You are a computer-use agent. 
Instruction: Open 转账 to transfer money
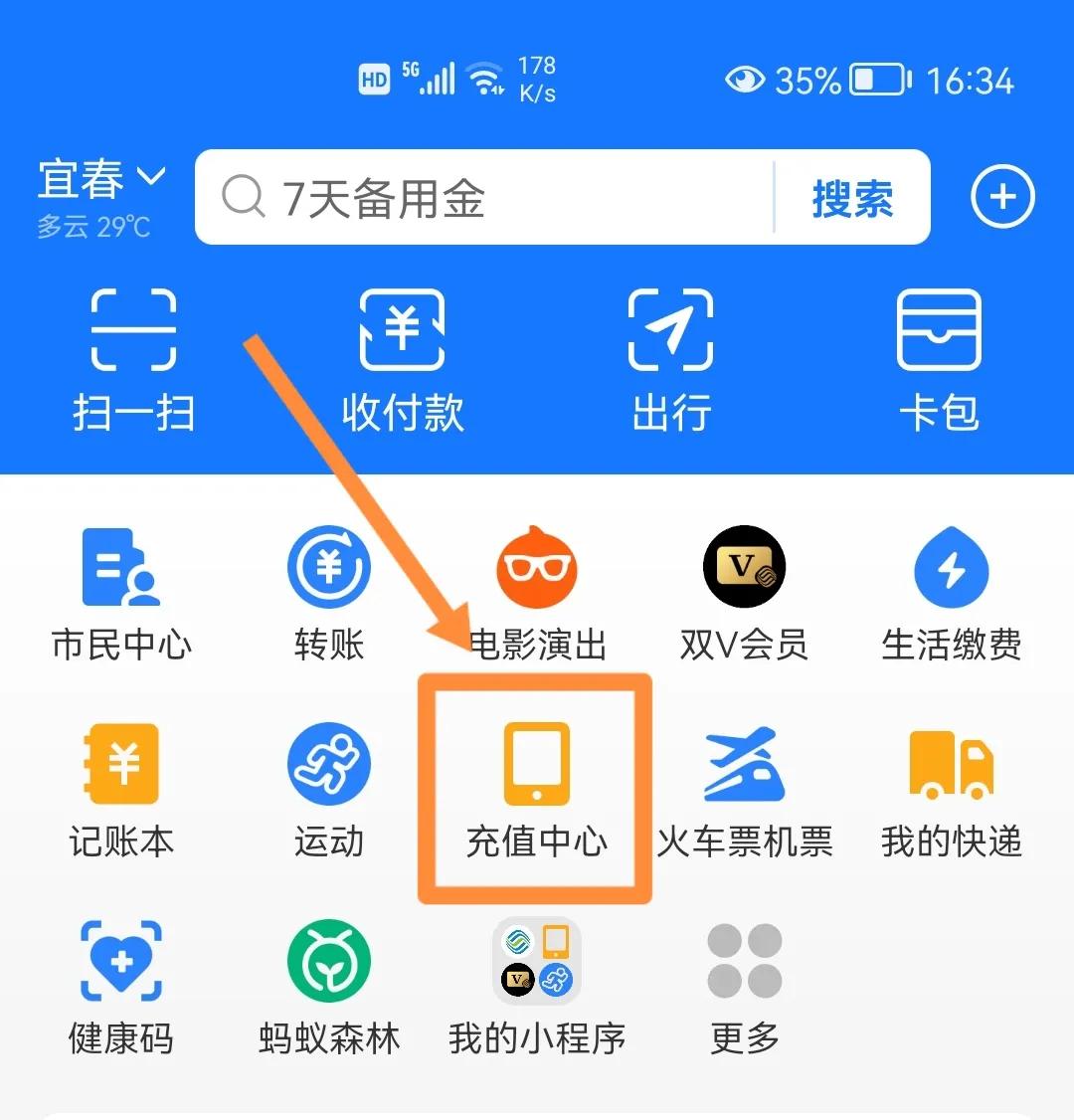(x=329, y=592)
